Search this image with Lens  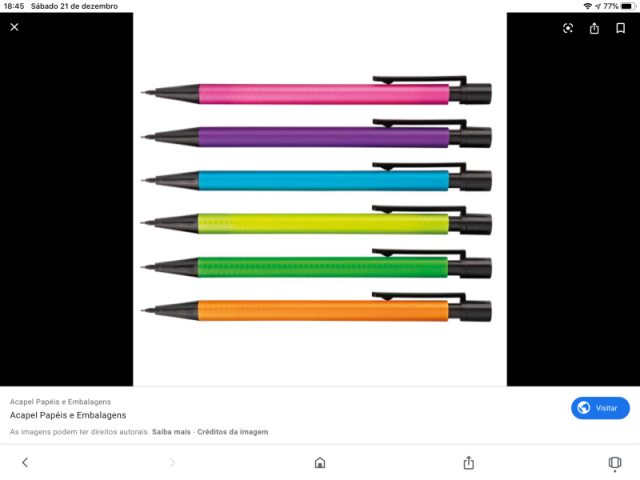tap(568, 28)
